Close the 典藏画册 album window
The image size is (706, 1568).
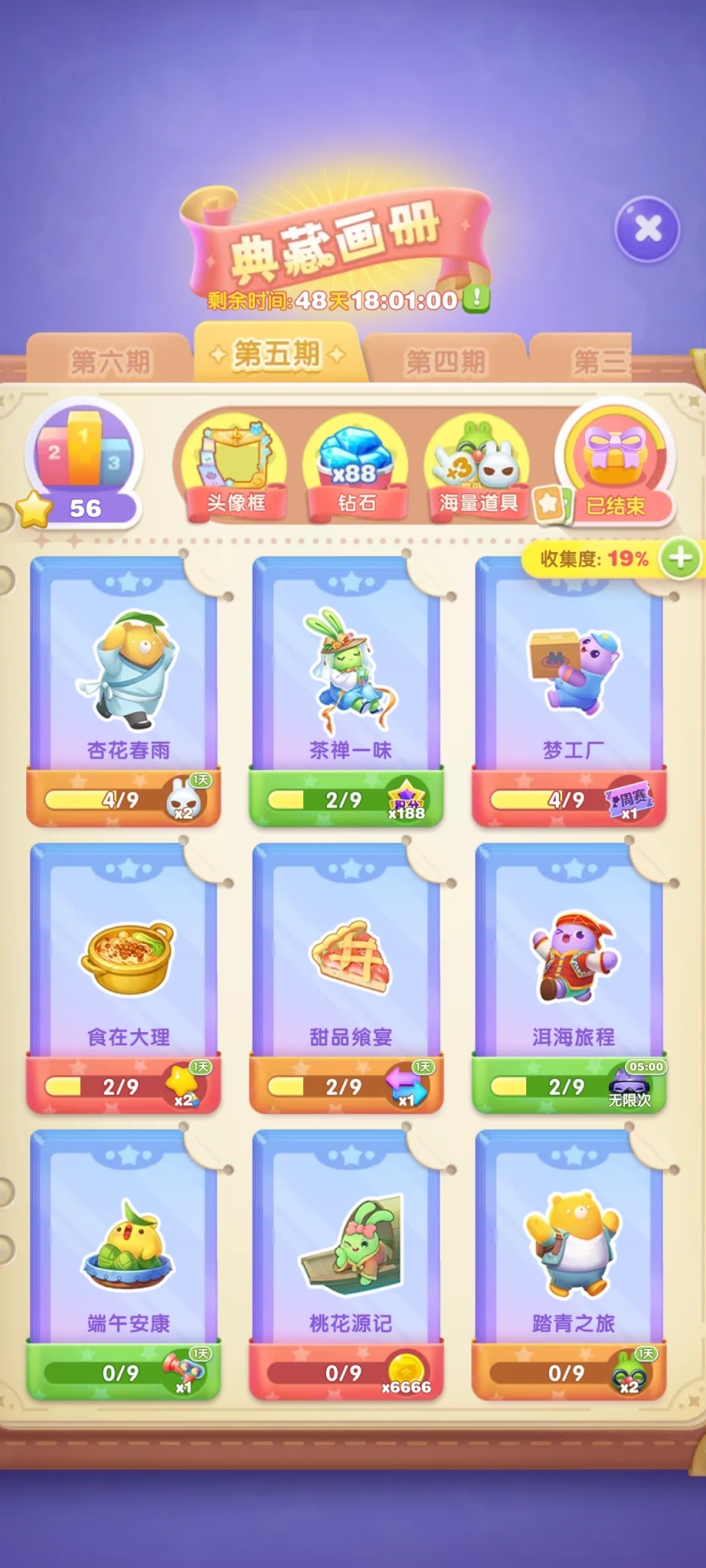click(x=647, y=229)
